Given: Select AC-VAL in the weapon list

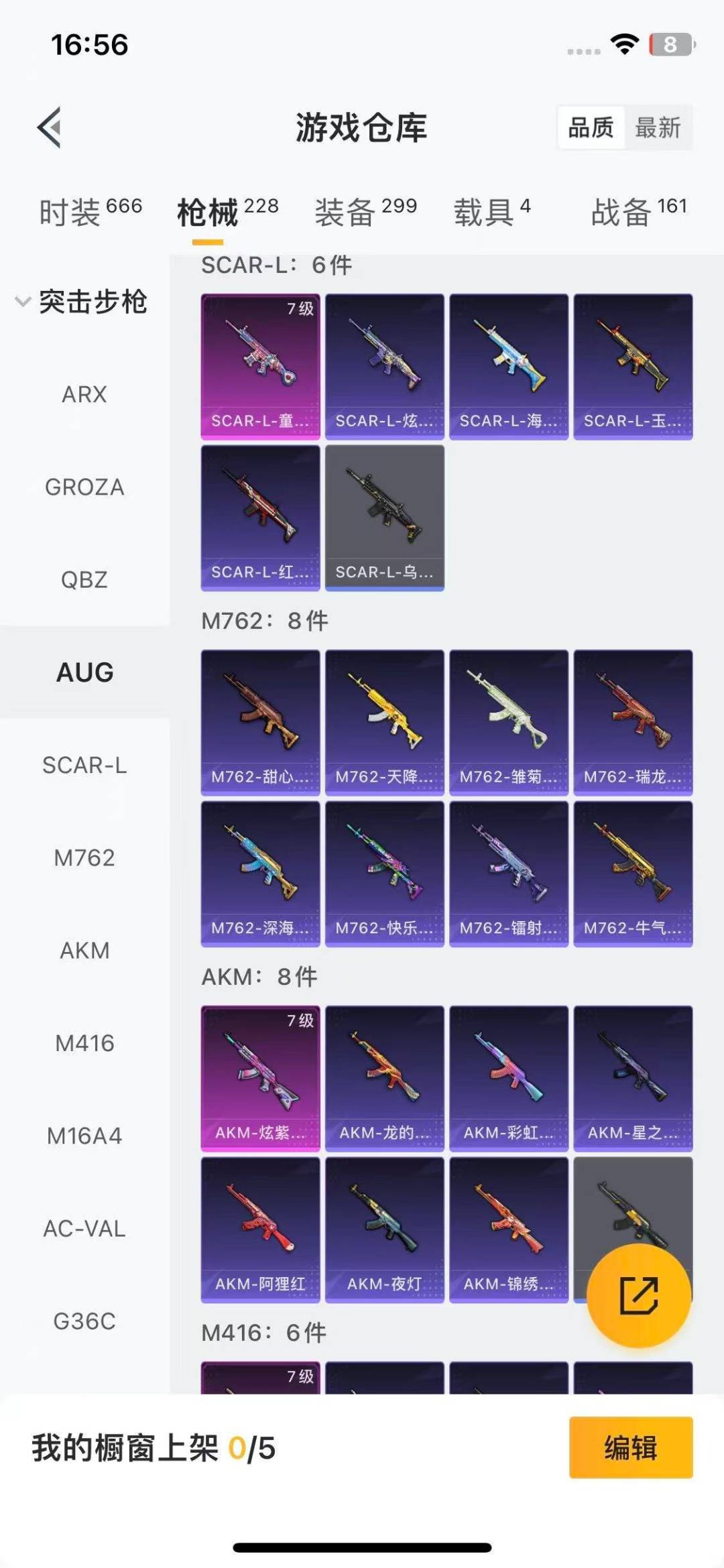Looking at the screenshot, I should pos(84,1229).
